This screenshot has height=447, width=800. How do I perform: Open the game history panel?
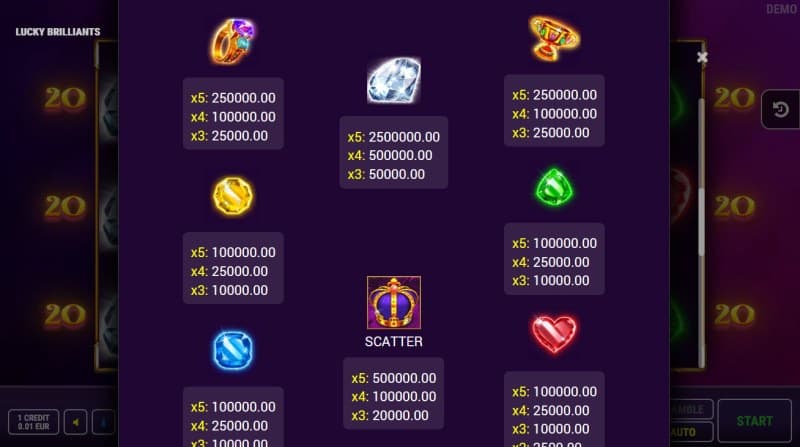tap(781, 109)
